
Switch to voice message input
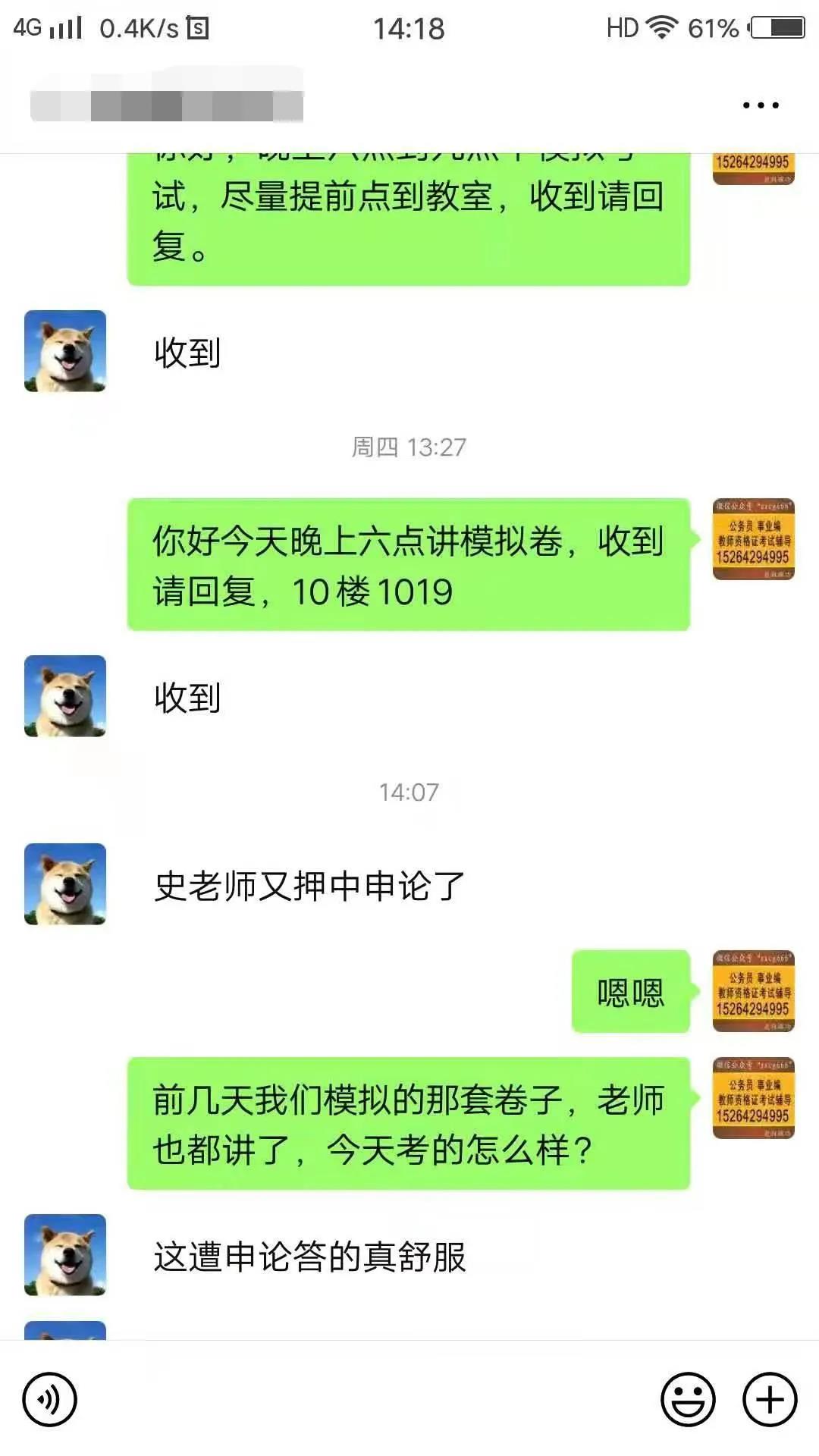50,1399
